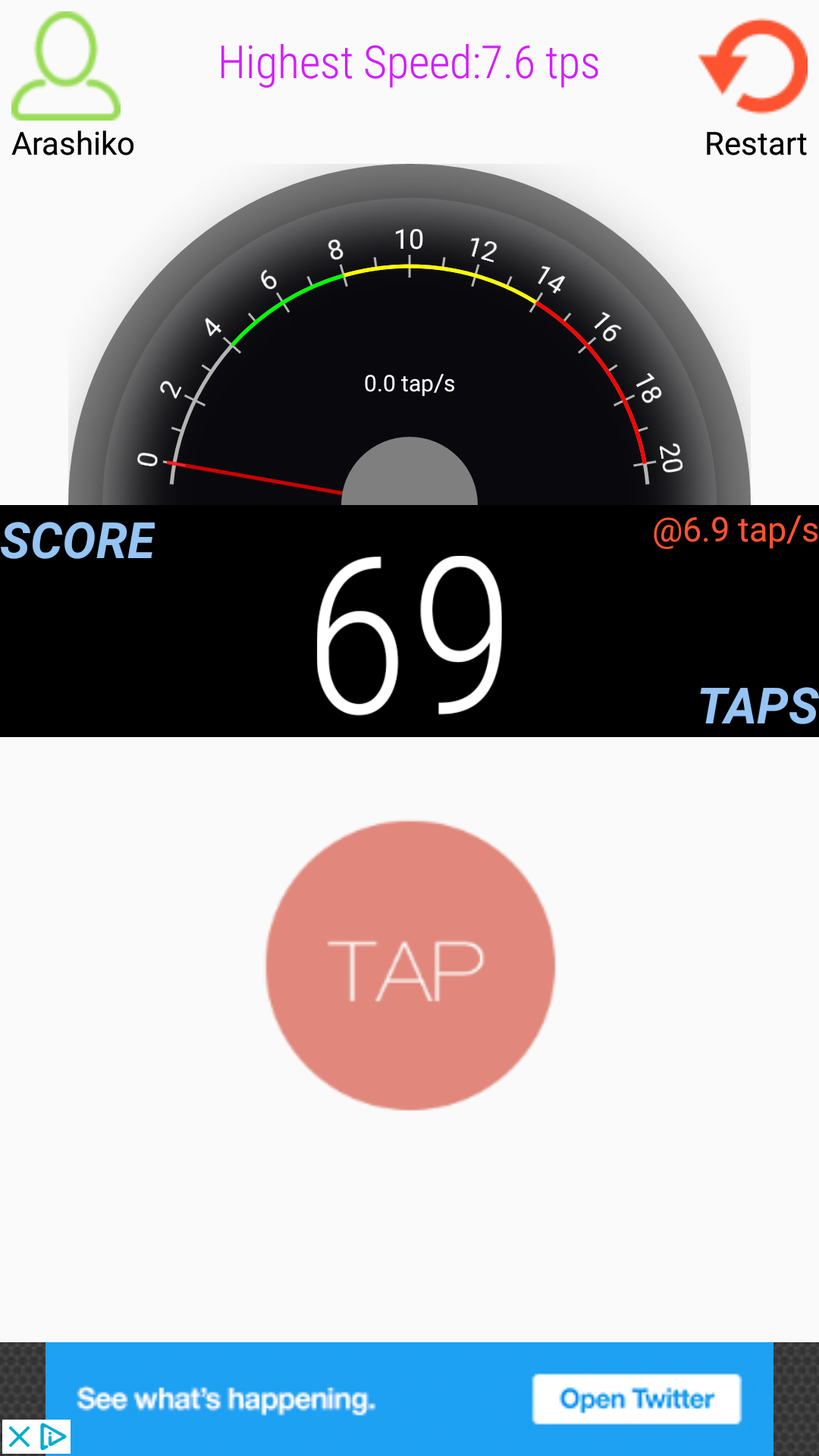Open the ad info icon

coord(53,1436)
